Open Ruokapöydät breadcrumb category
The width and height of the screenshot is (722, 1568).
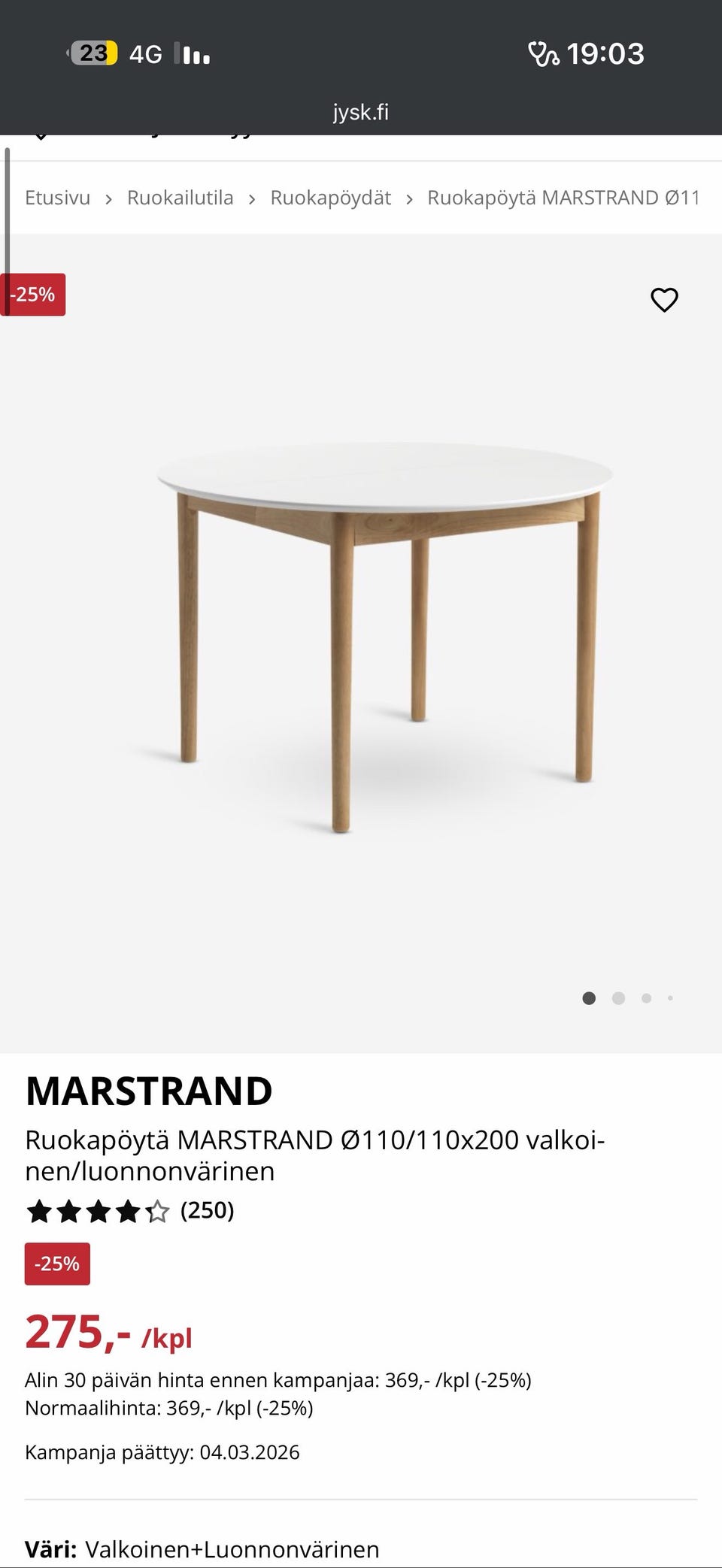(x=331, y=198)
